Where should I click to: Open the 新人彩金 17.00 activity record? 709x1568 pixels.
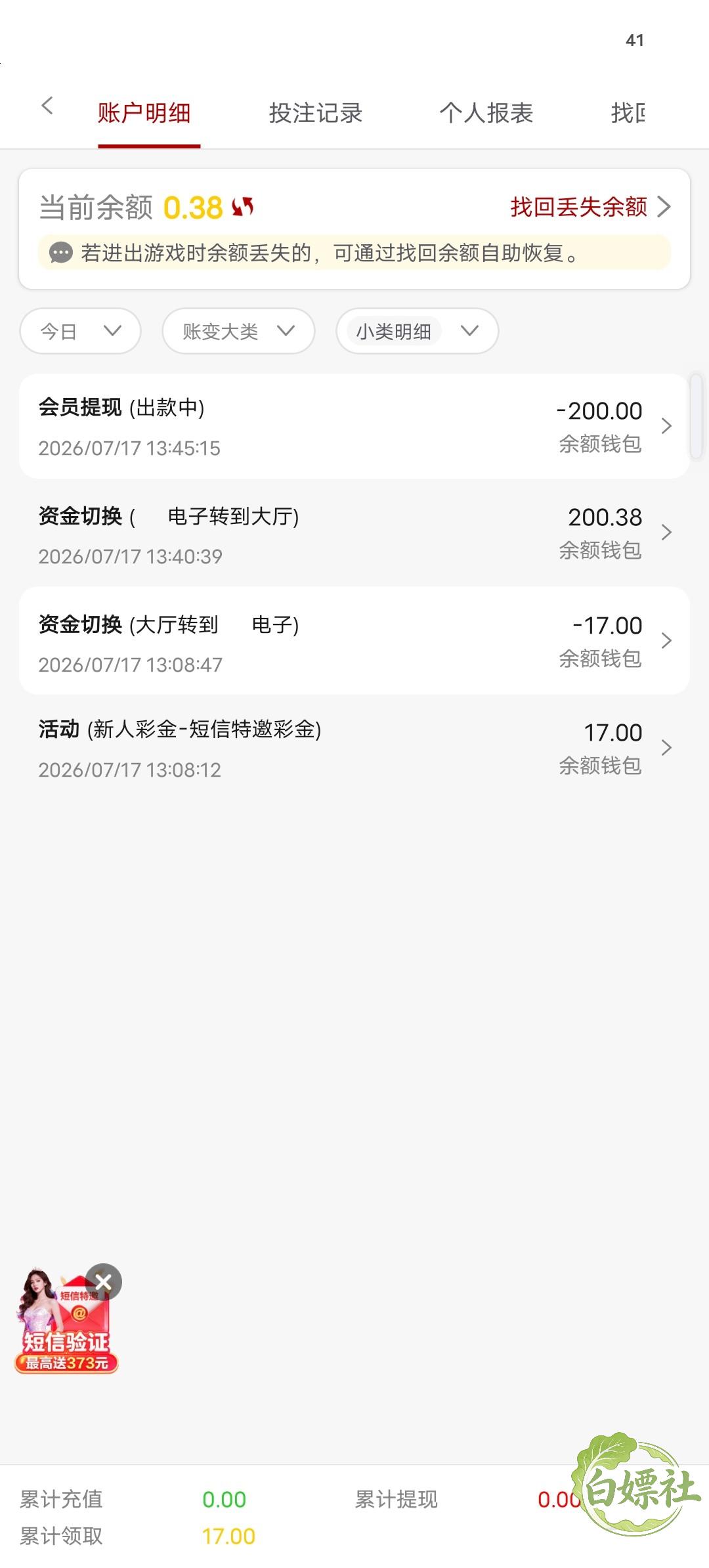pos(354,748)
